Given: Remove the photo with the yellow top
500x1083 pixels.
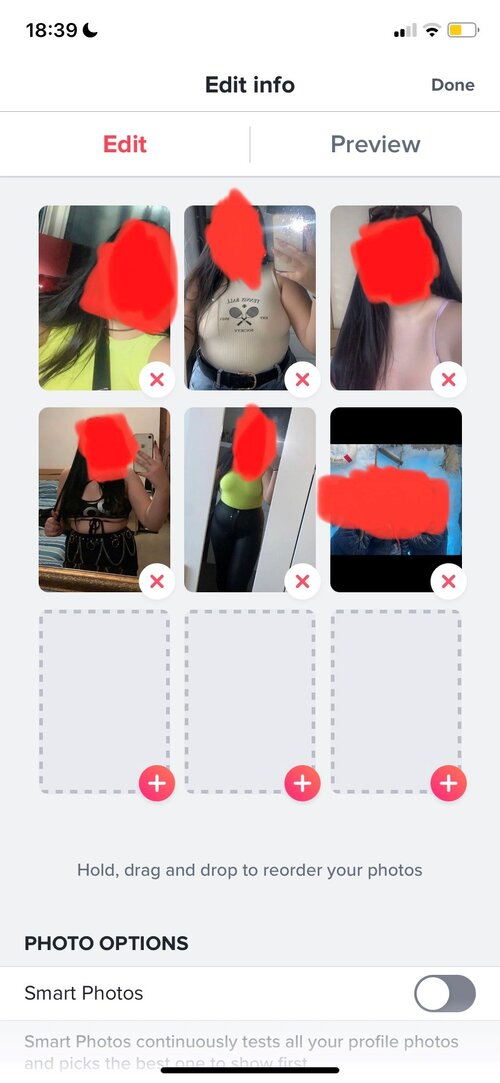Looking at the screenshot, I should click(x=157, y=379).
